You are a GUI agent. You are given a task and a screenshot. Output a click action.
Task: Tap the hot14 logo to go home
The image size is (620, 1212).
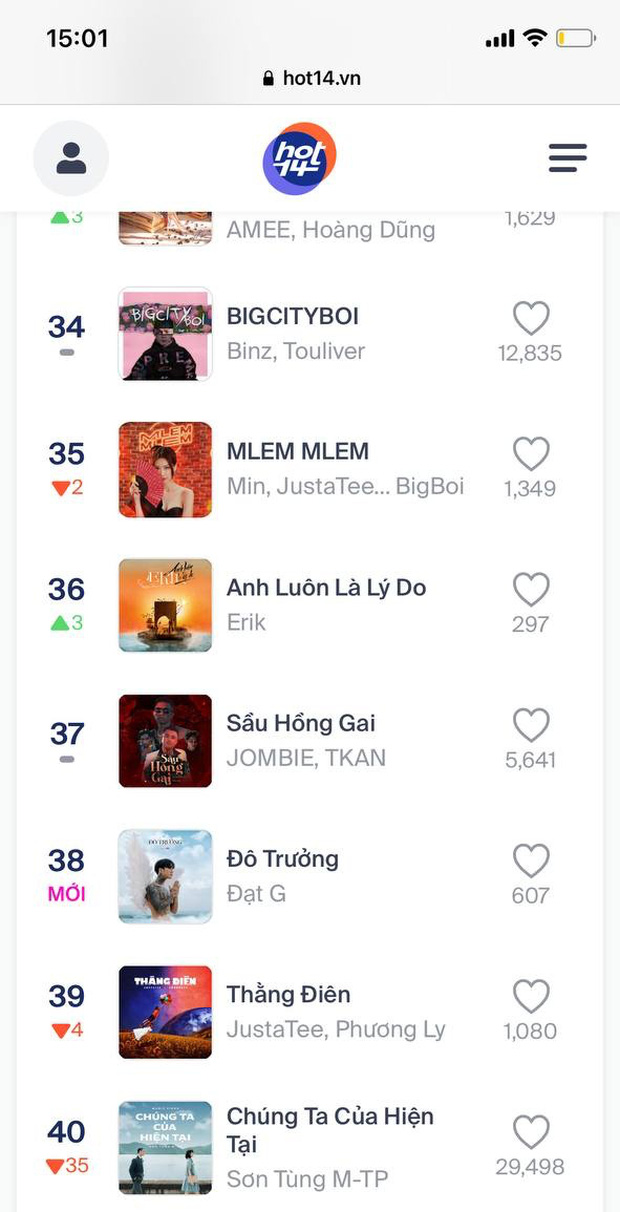point(299,158)
